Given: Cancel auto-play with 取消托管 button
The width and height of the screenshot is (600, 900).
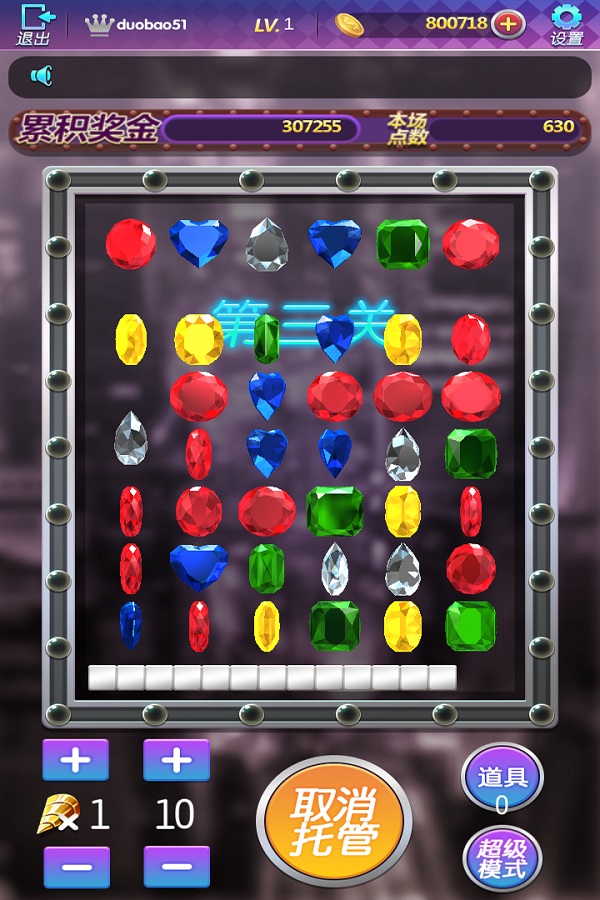Looking at the screenshot, I should 333,822.
